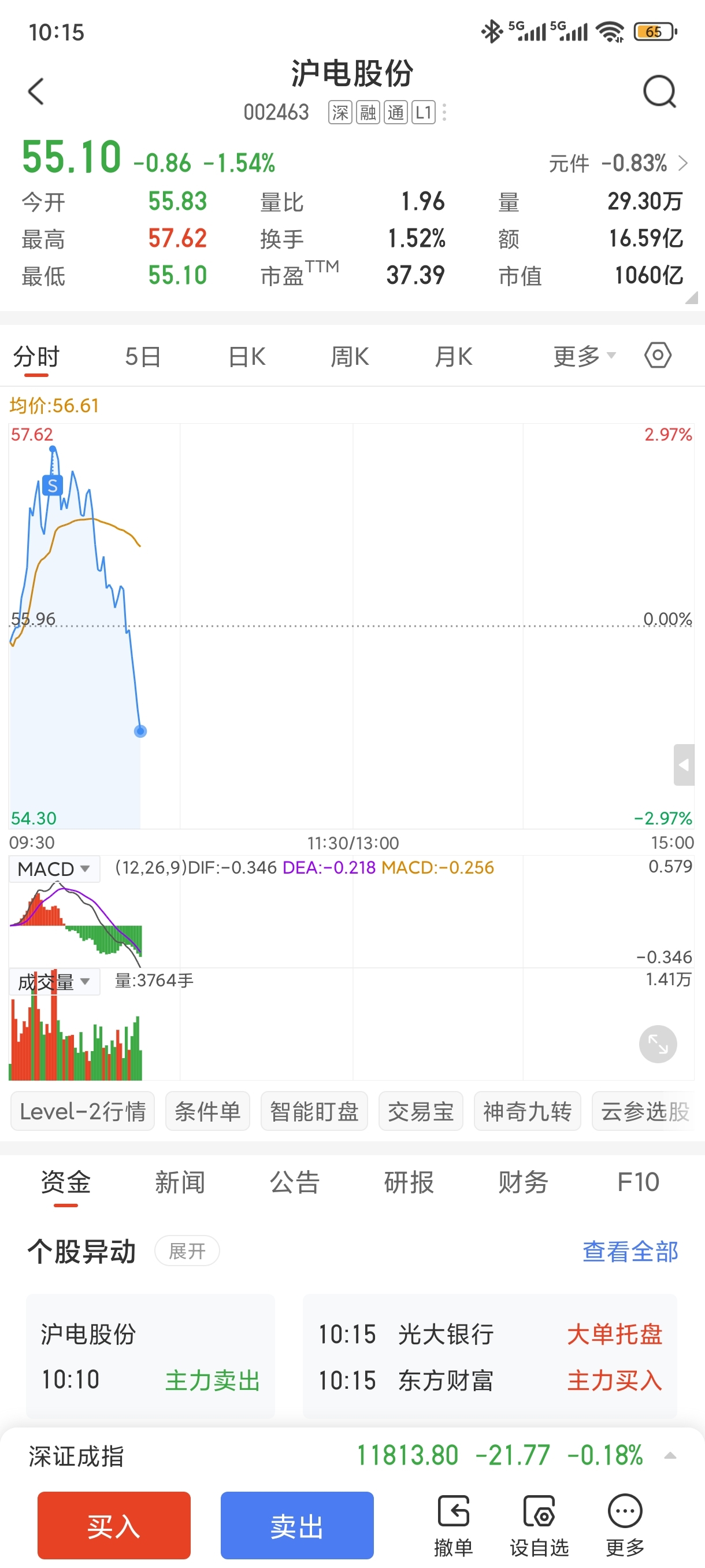
Task: Open 查看全部 link
Action: point(630,1252)
